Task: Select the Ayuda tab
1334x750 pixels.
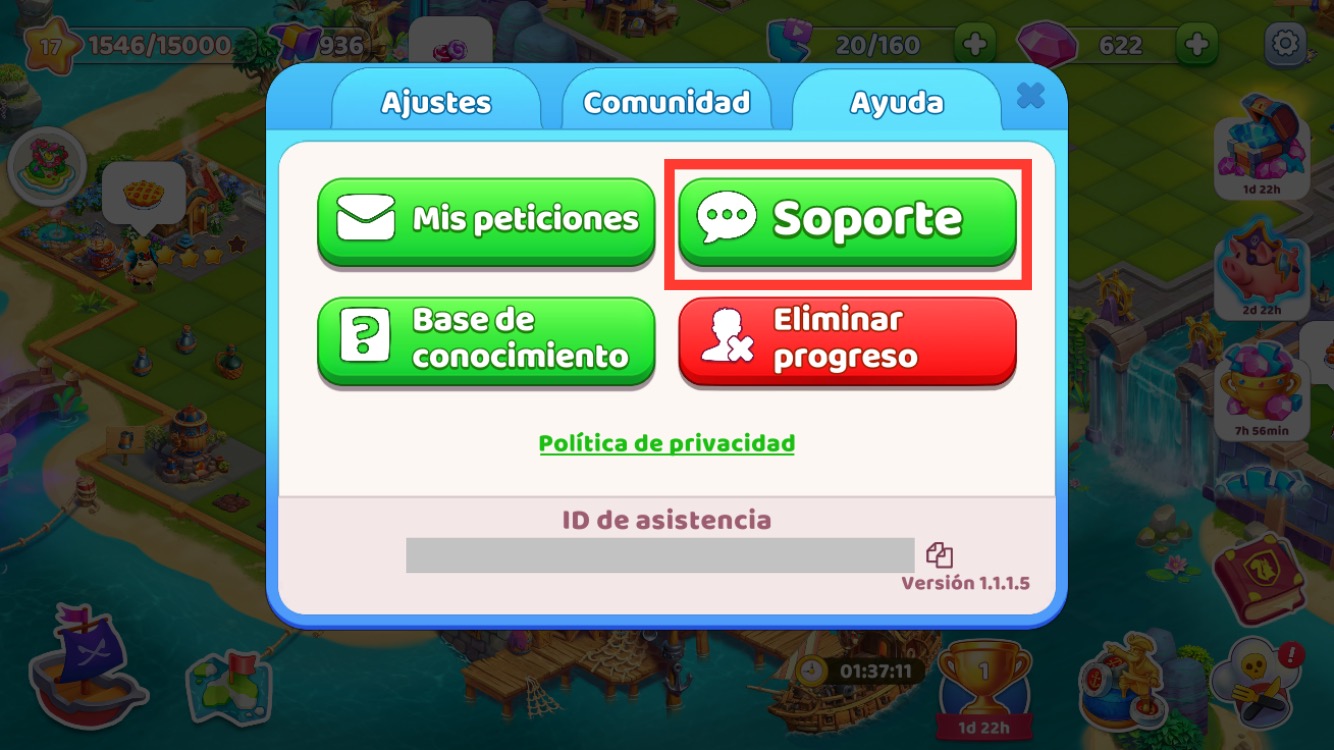Action: click(x=896, y=103)
